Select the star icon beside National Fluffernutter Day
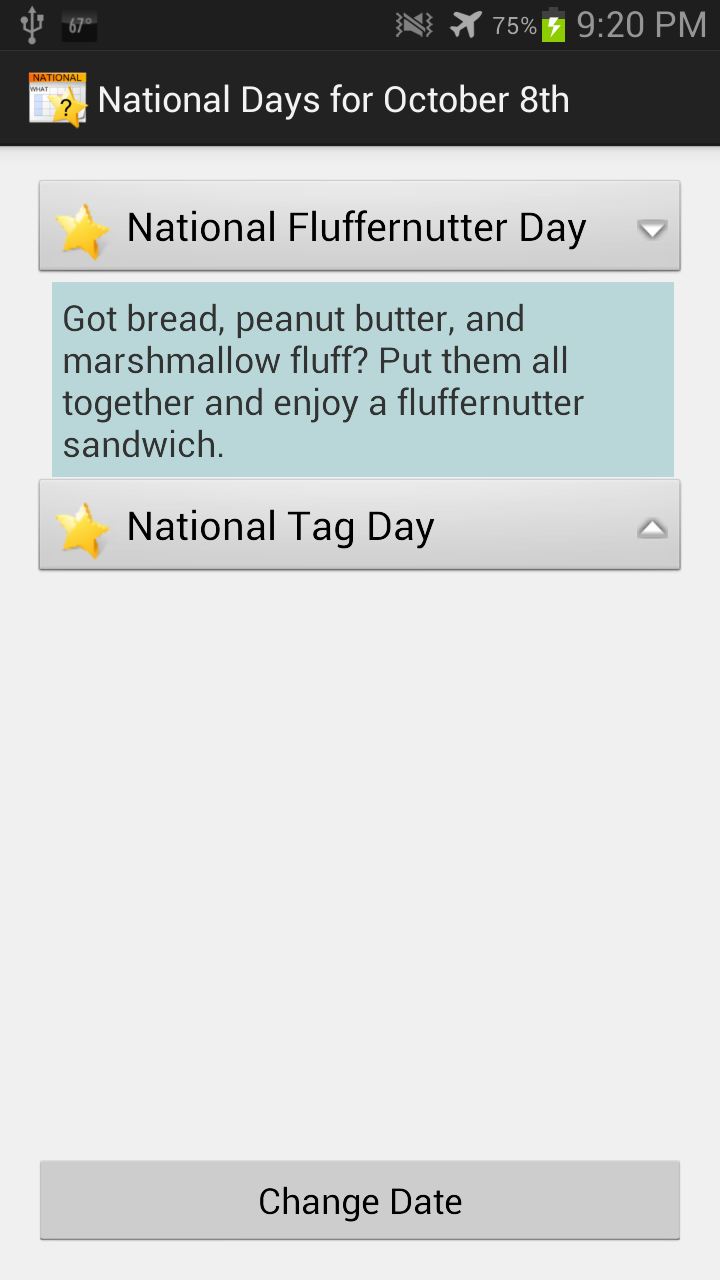The height and width of the screenshot is (1280, 720). click(x=85, y=226)
